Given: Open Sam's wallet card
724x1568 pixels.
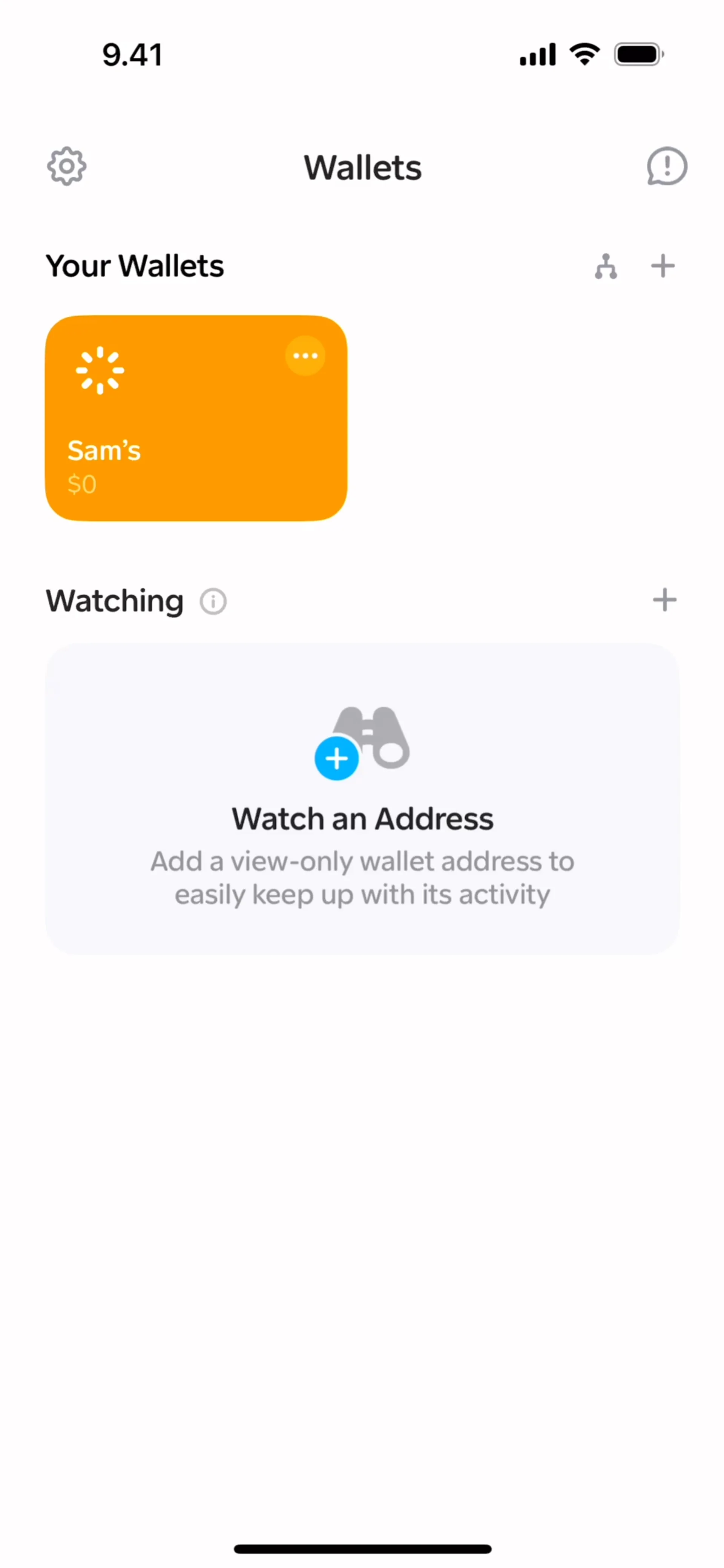Looking at the screenshot, I should [183, 438].
